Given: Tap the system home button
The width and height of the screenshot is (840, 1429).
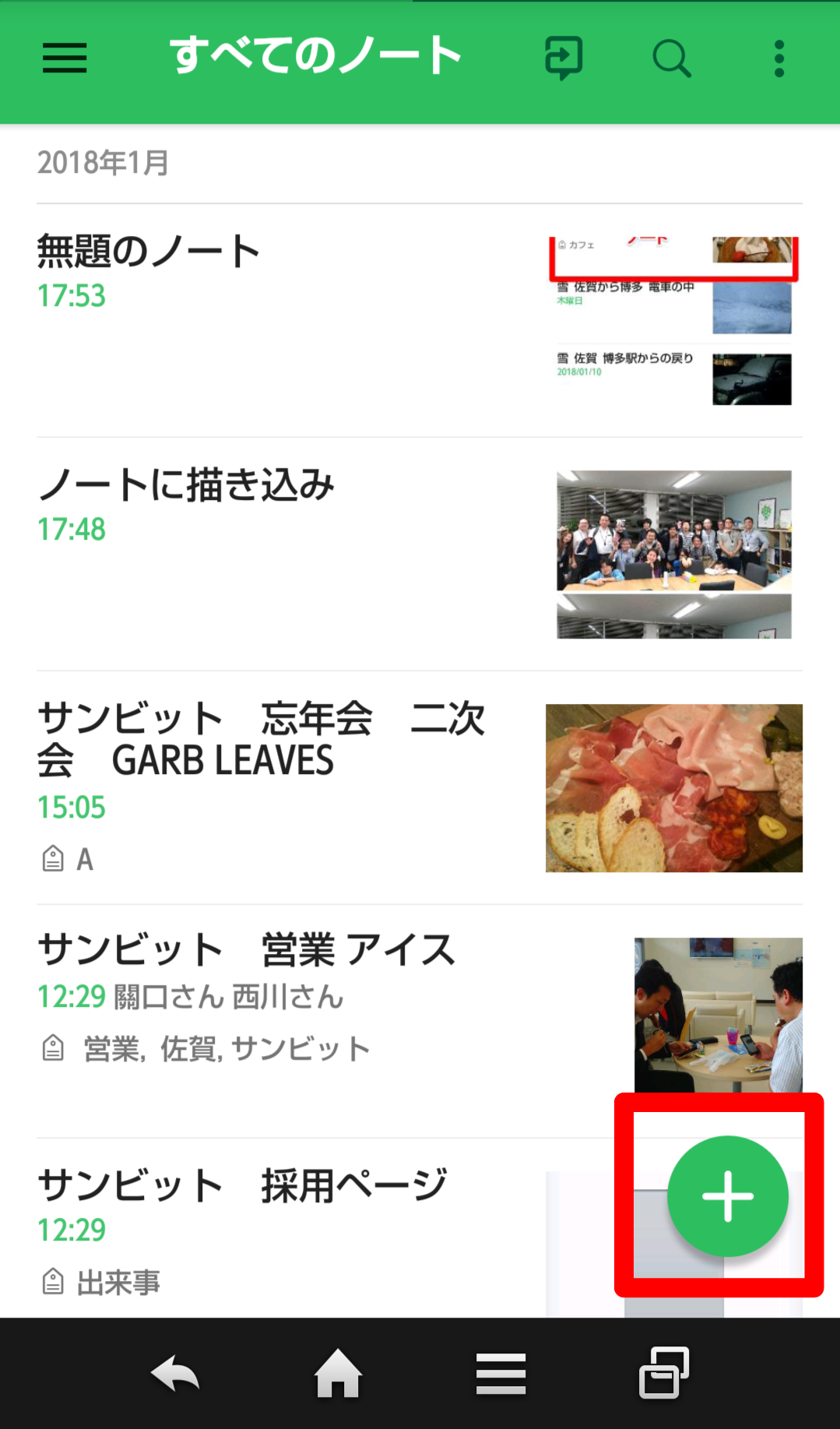Looking at the screenshot, I should point(338,1374).
